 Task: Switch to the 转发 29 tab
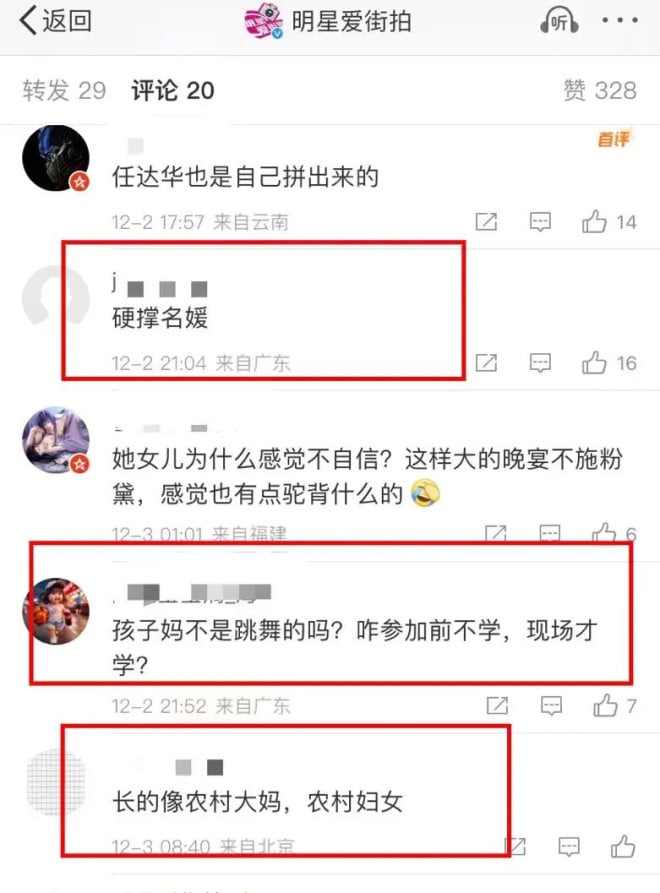point(64,90)
